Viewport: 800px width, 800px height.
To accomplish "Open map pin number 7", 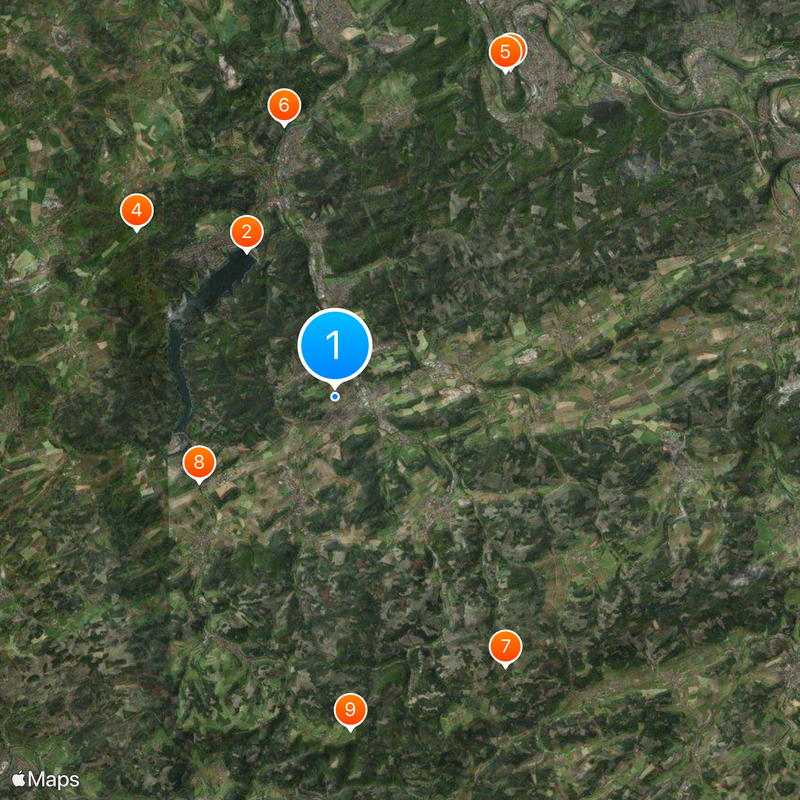I will pyautogui.click(x=505, y=647).
